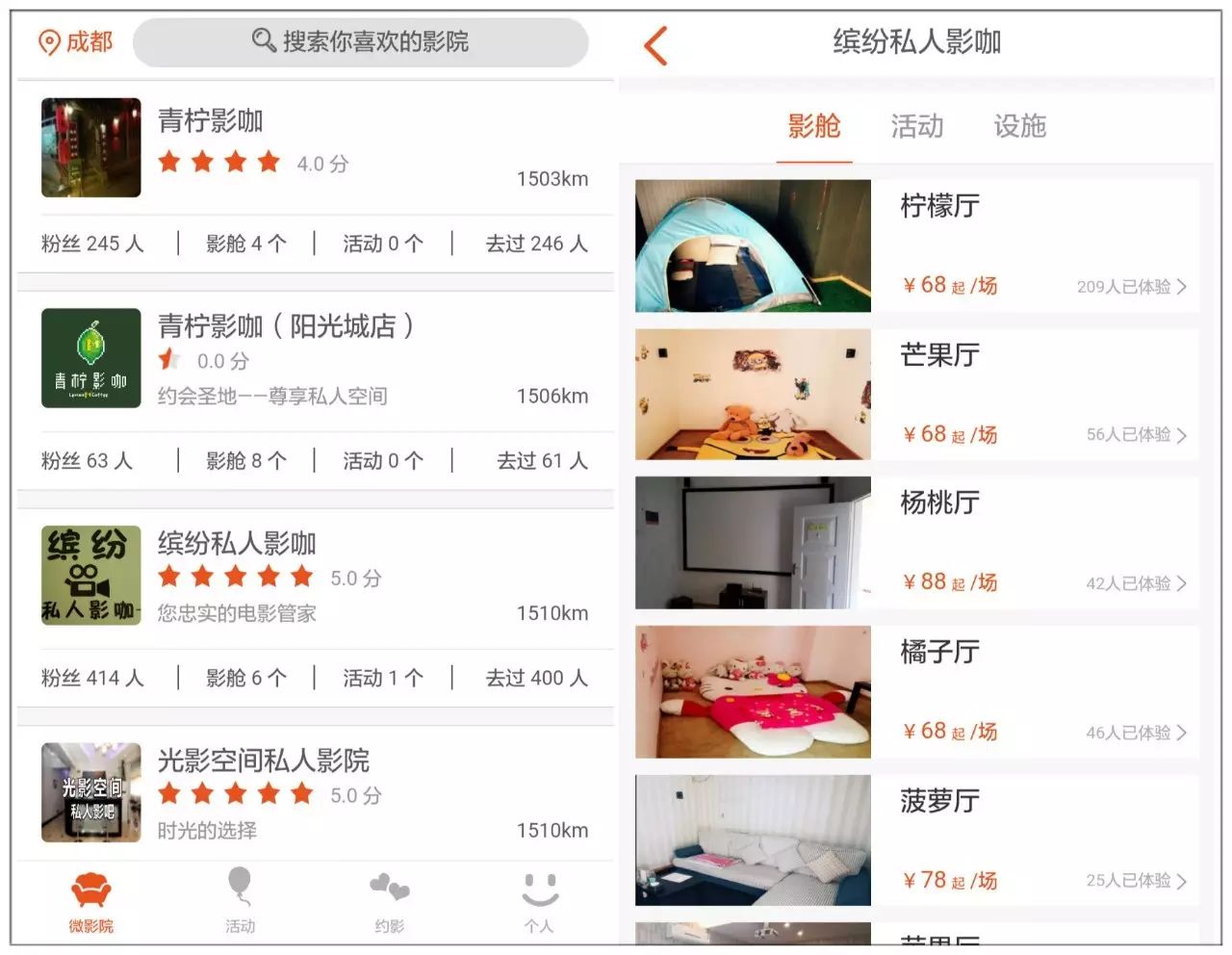Open the 菠萝厅 room card
The width and height of the screenshot is (1232, 955).
[916, 839]
